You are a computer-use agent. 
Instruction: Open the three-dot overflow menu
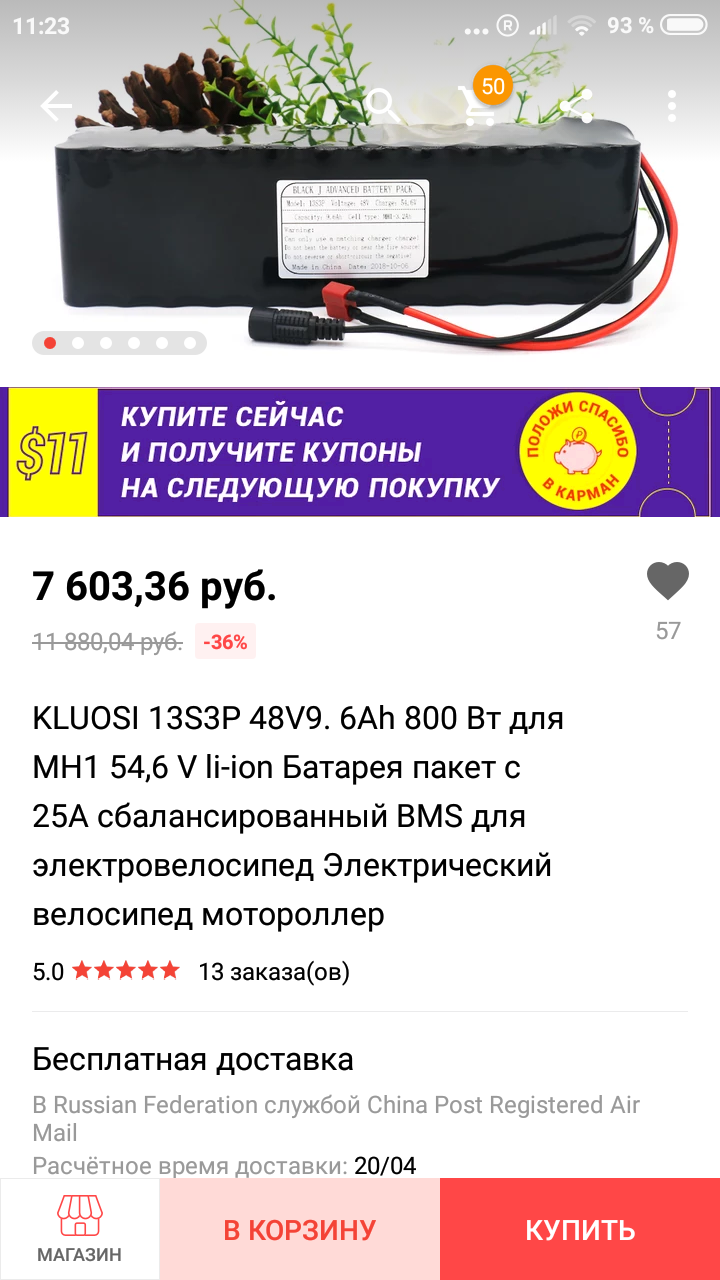[672, 105]
